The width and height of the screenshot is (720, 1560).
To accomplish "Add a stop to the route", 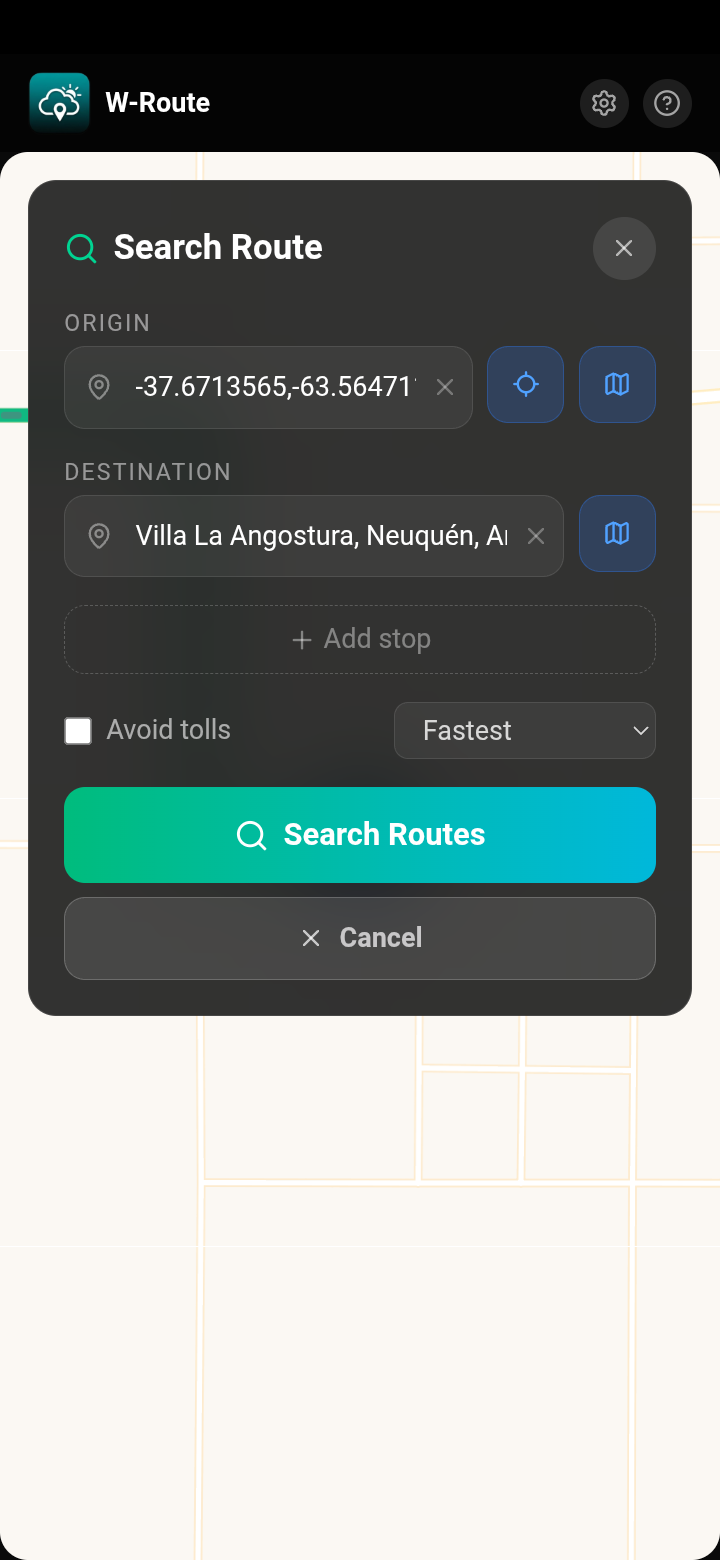I will 360,639.
